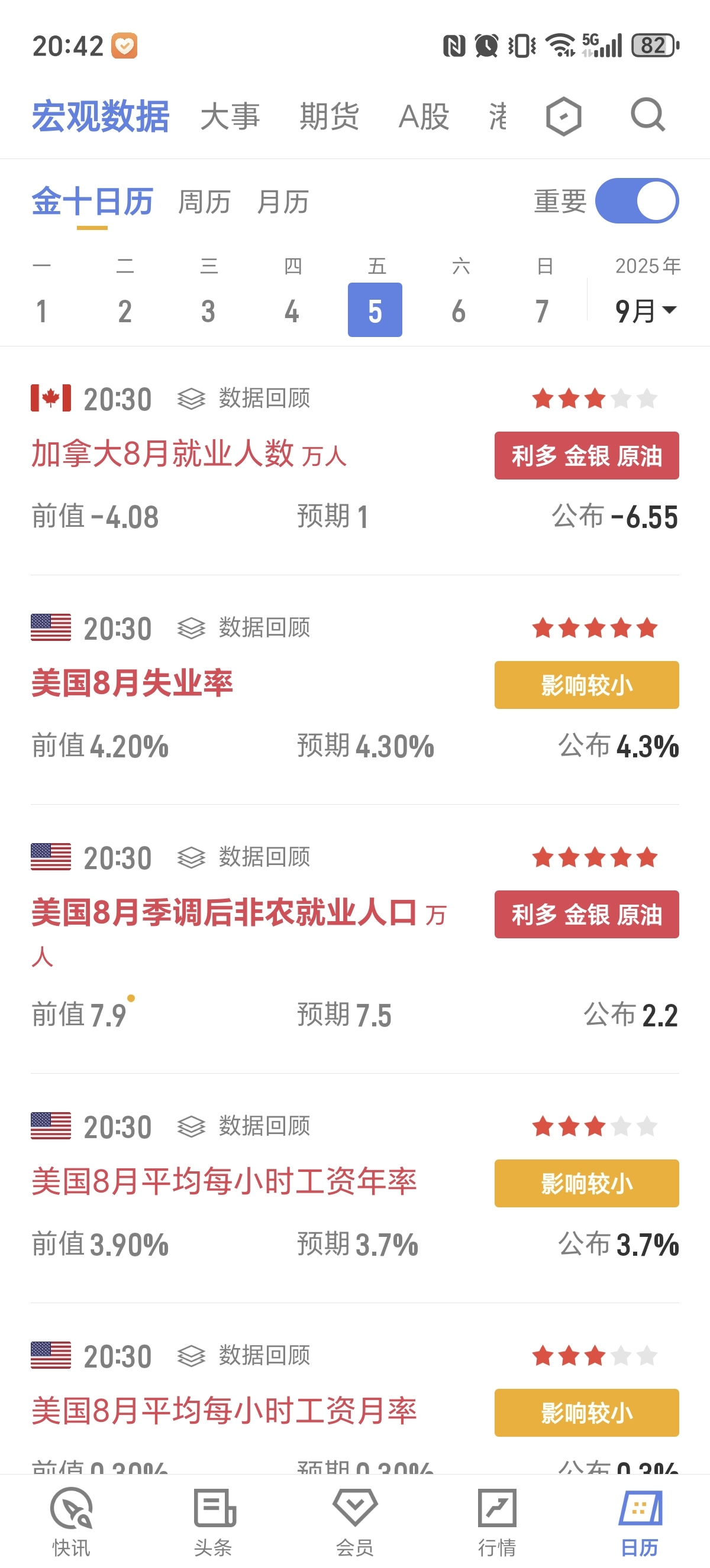Open the search icon
Image resolution: width=710 pixels, height=1568 pixels.
648,115
